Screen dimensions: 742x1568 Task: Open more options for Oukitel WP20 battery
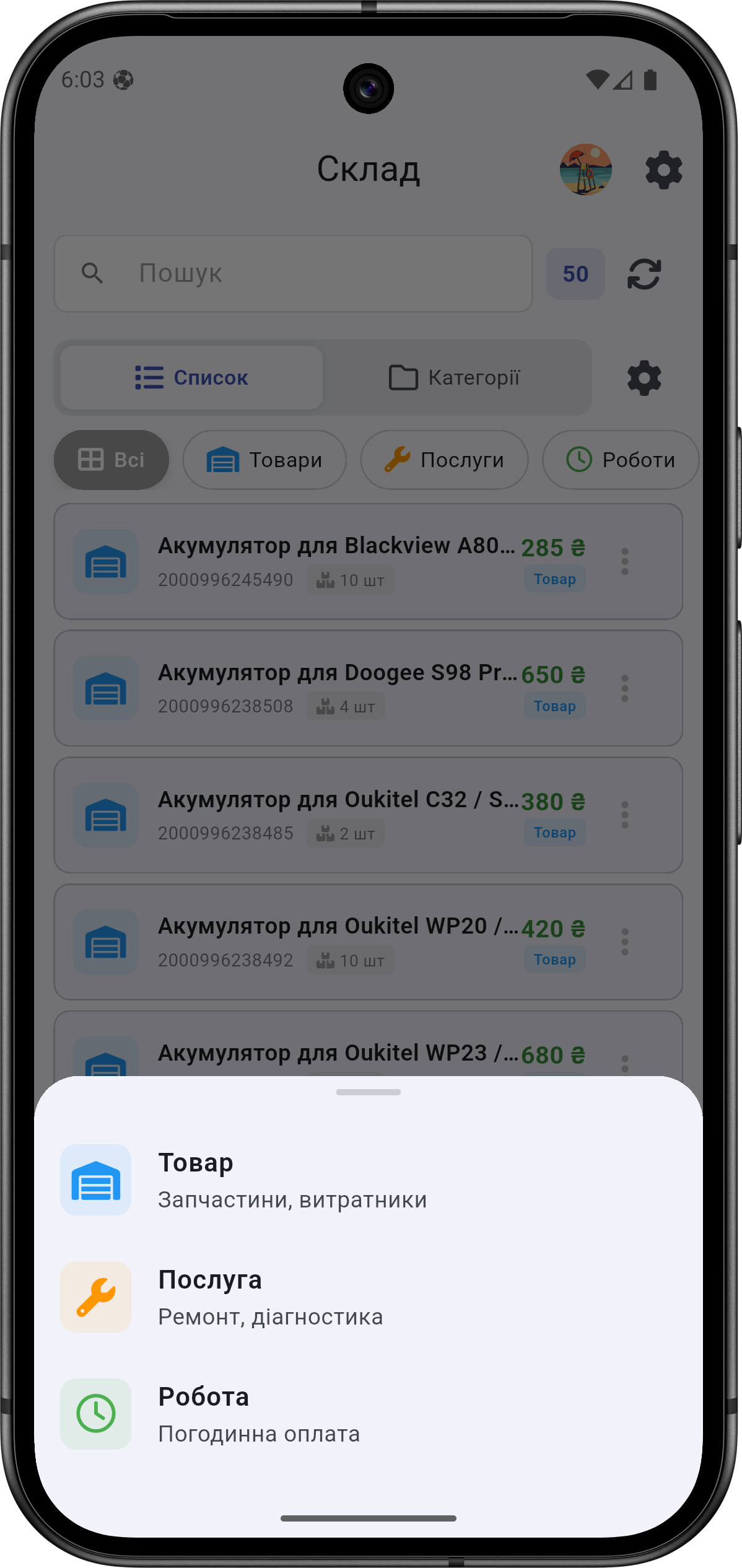click(625, 942)
